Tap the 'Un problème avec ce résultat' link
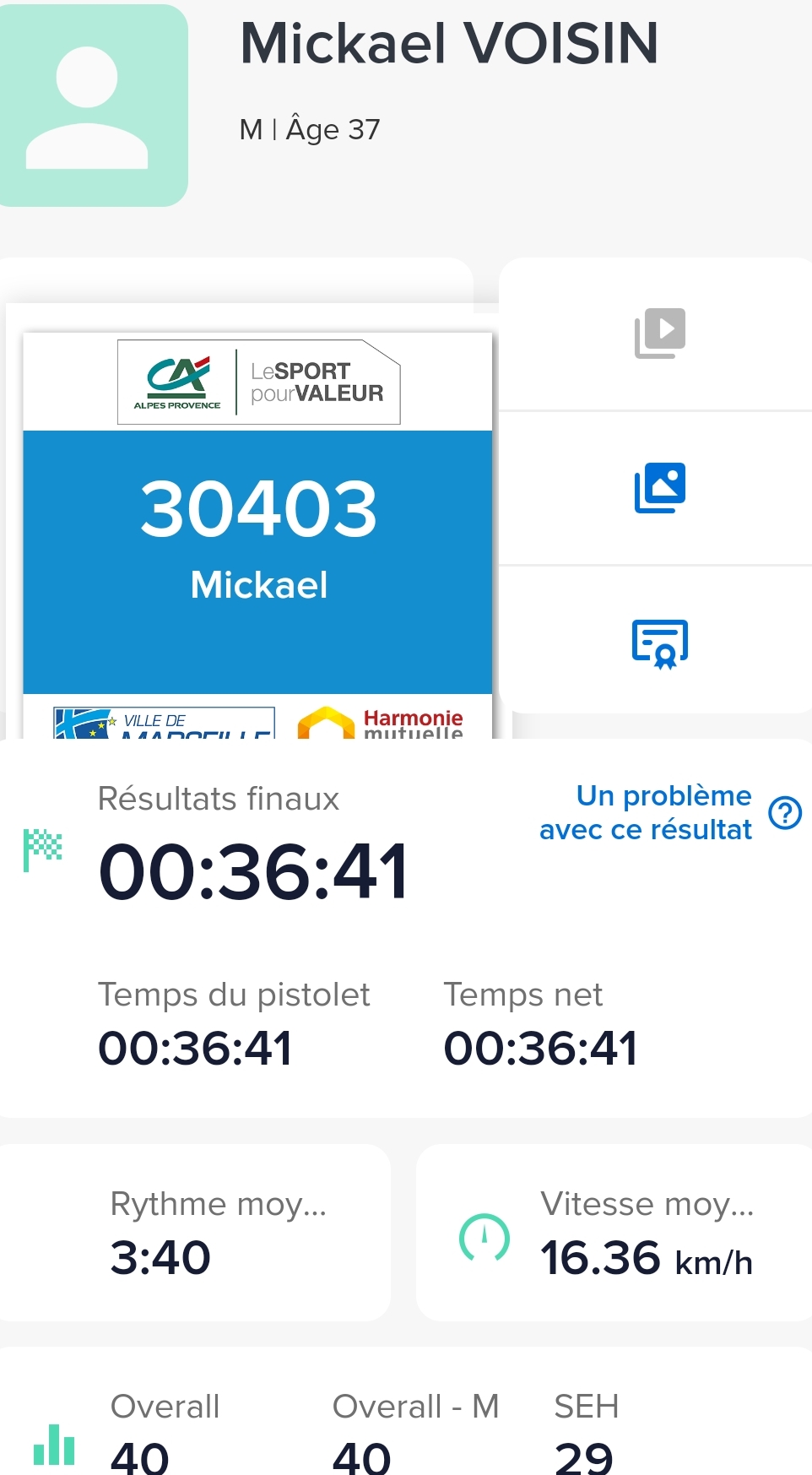Image resolution: width=812 pixels, height=1475 pixels. pos(646,812)
